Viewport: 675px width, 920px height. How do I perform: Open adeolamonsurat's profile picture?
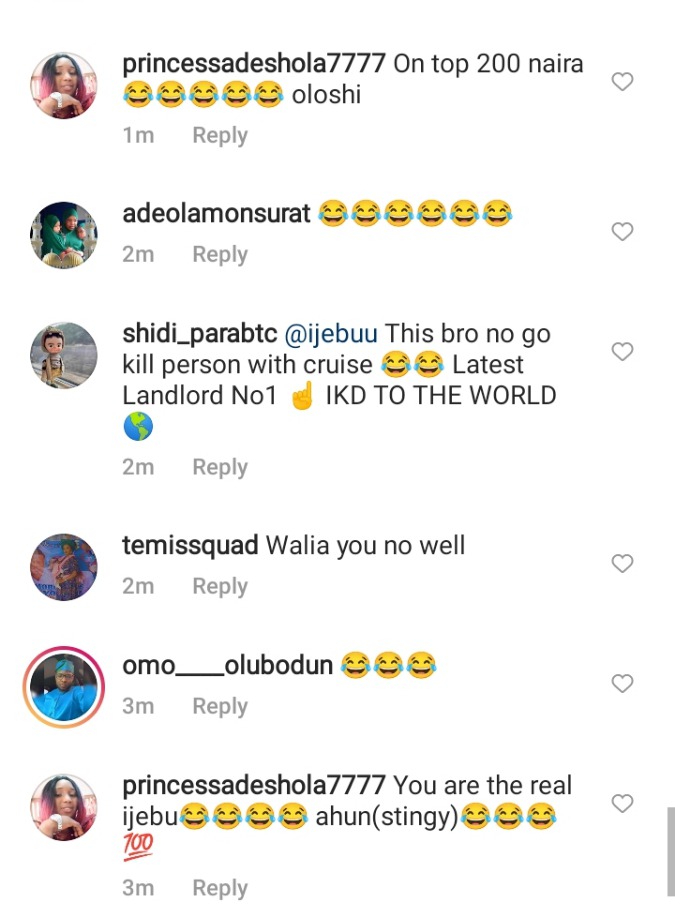tap(64, 235)
